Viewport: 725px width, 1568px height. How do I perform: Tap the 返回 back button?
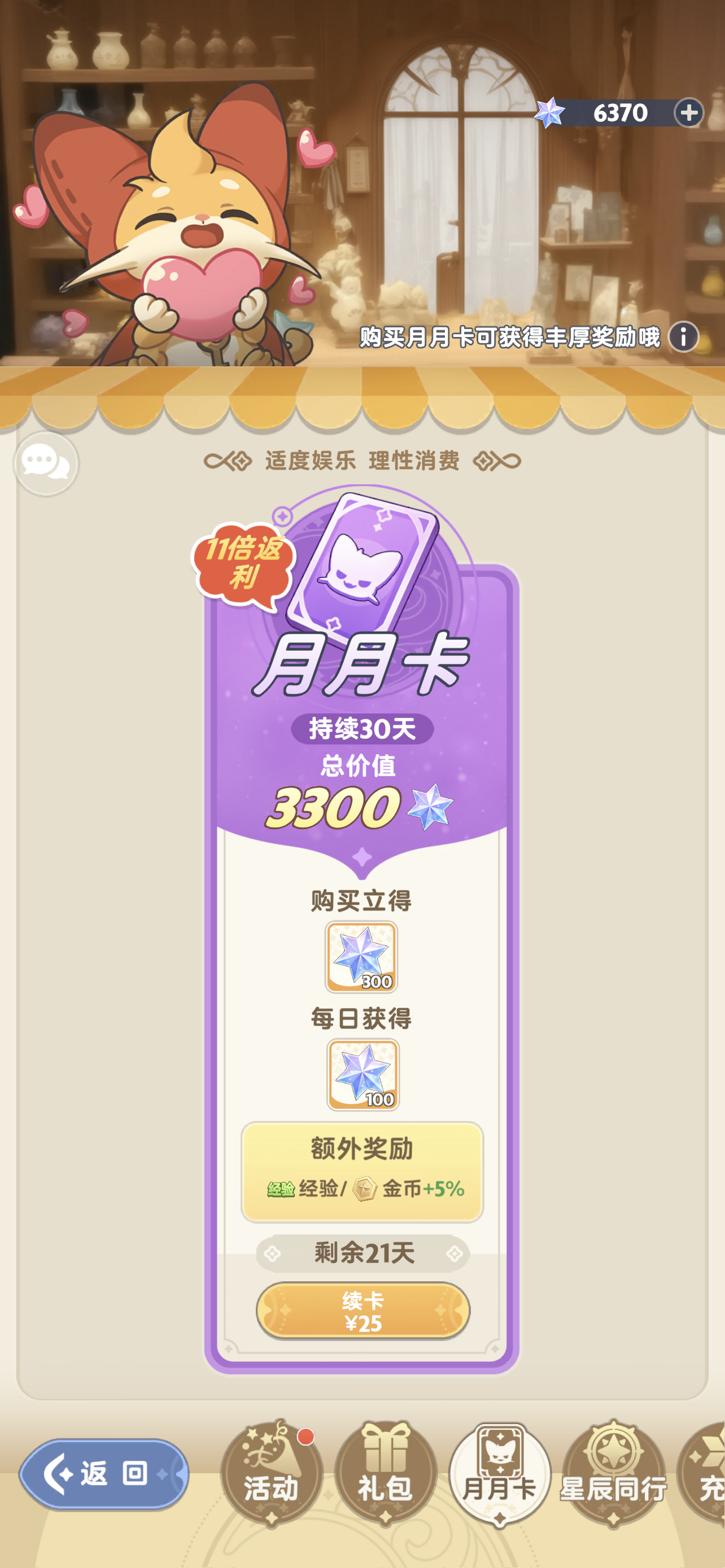click(103, 1474)
